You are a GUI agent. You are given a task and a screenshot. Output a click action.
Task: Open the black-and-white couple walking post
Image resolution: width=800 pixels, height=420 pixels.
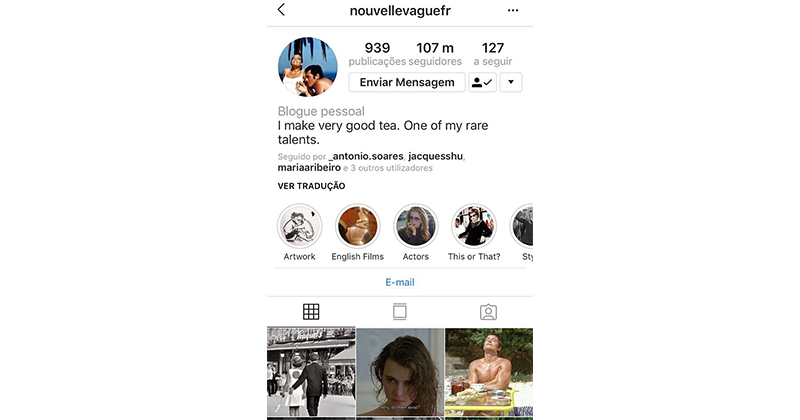click(311, 372)
